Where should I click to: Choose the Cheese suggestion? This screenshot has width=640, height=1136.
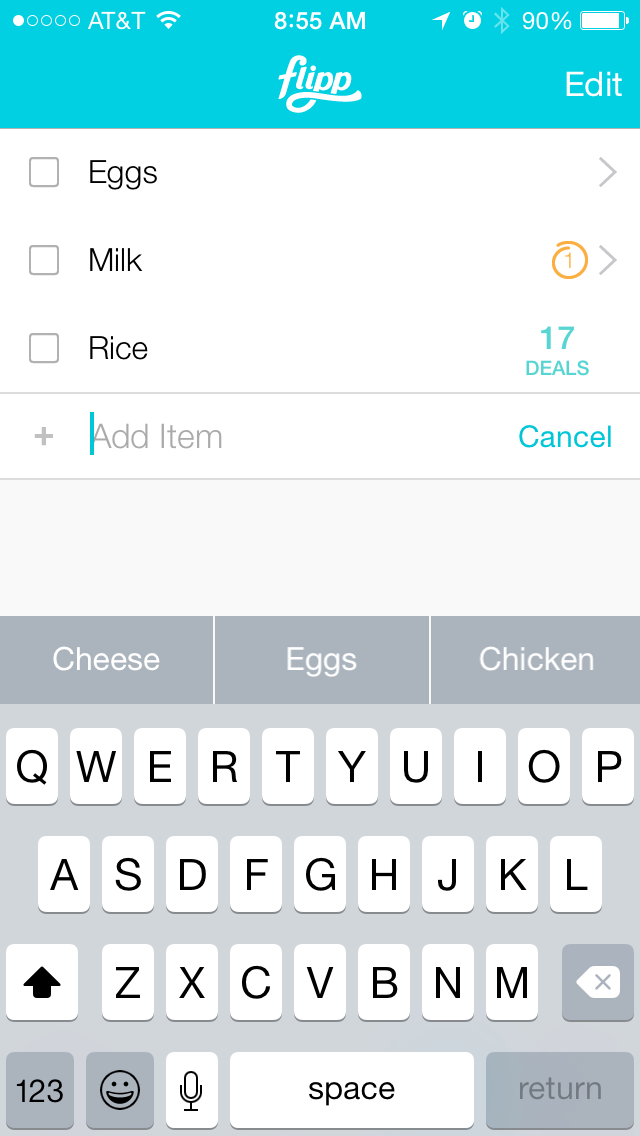(106, 660)
